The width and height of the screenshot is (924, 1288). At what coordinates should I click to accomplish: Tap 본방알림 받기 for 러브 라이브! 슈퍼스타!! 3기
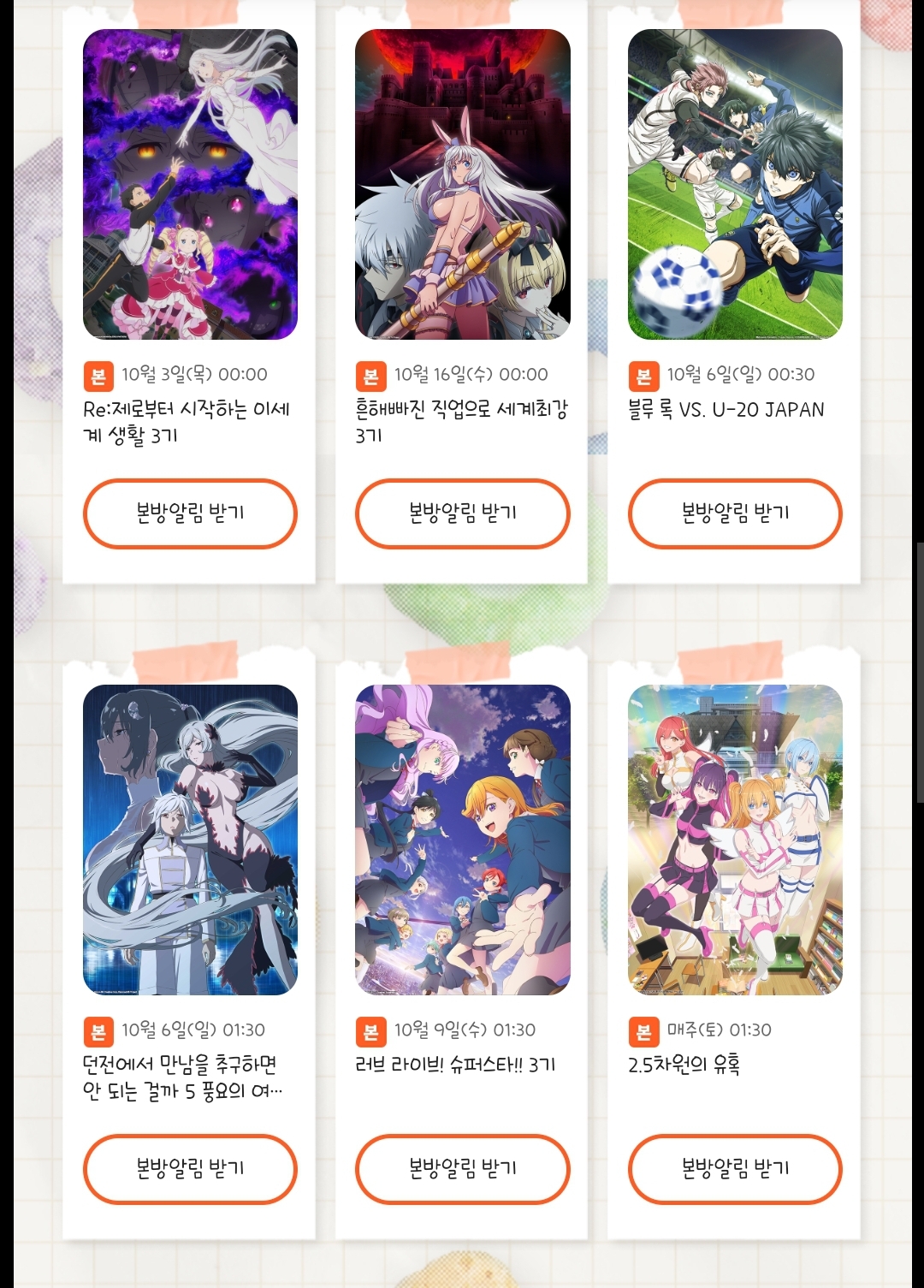462,1169
